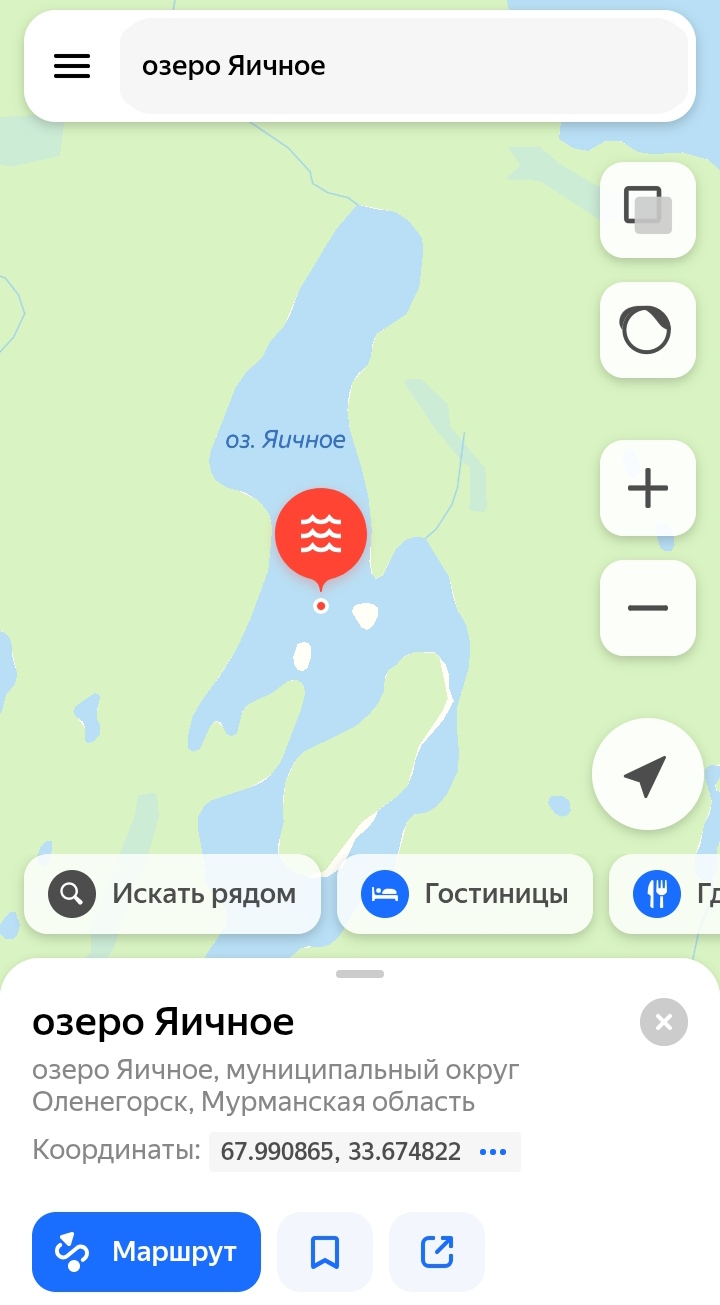
Task: Expand the place card drag handle
Action: pyautogui.click(x=360, y=973)
